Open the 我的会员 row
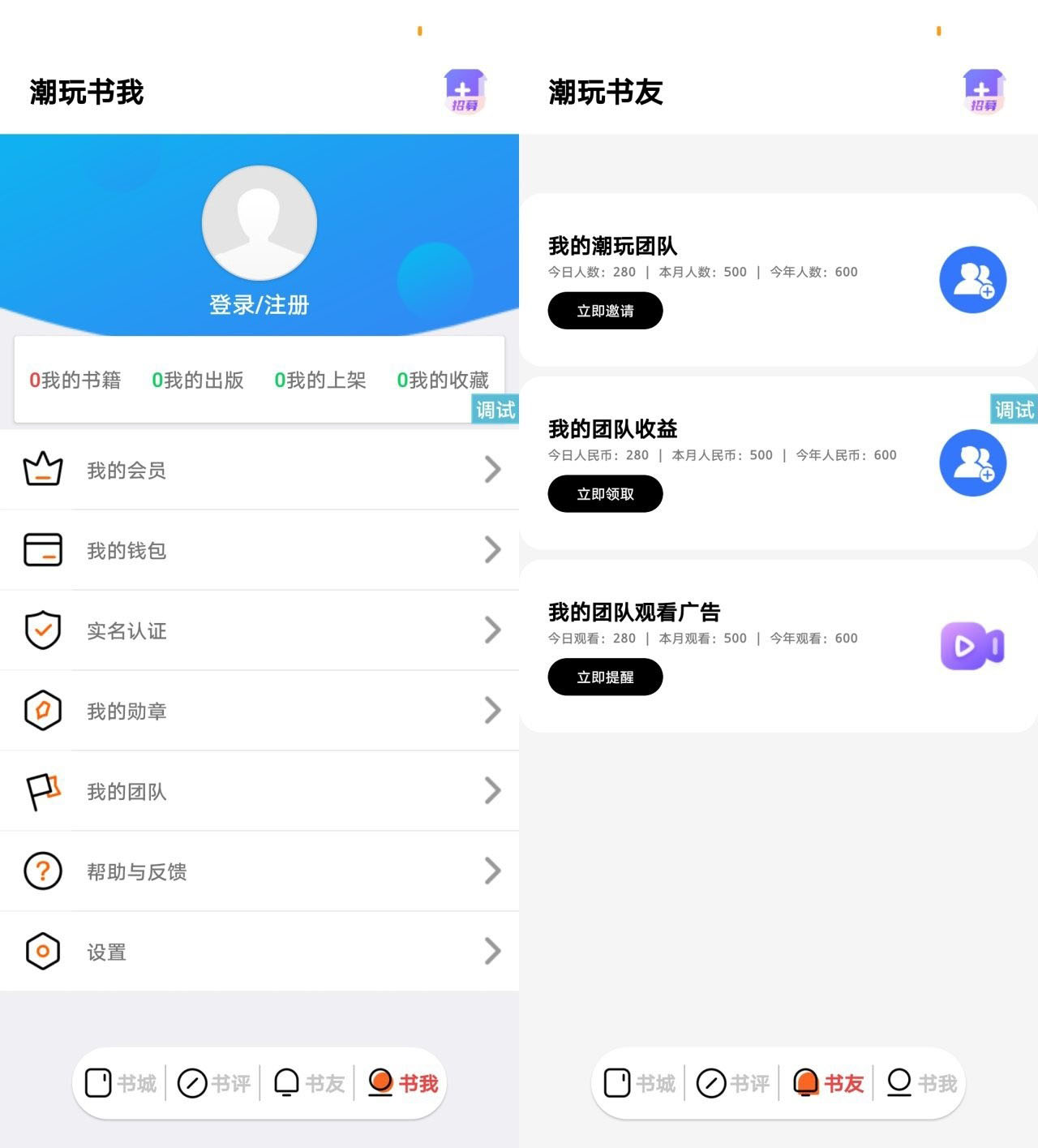 coord(259,470)
